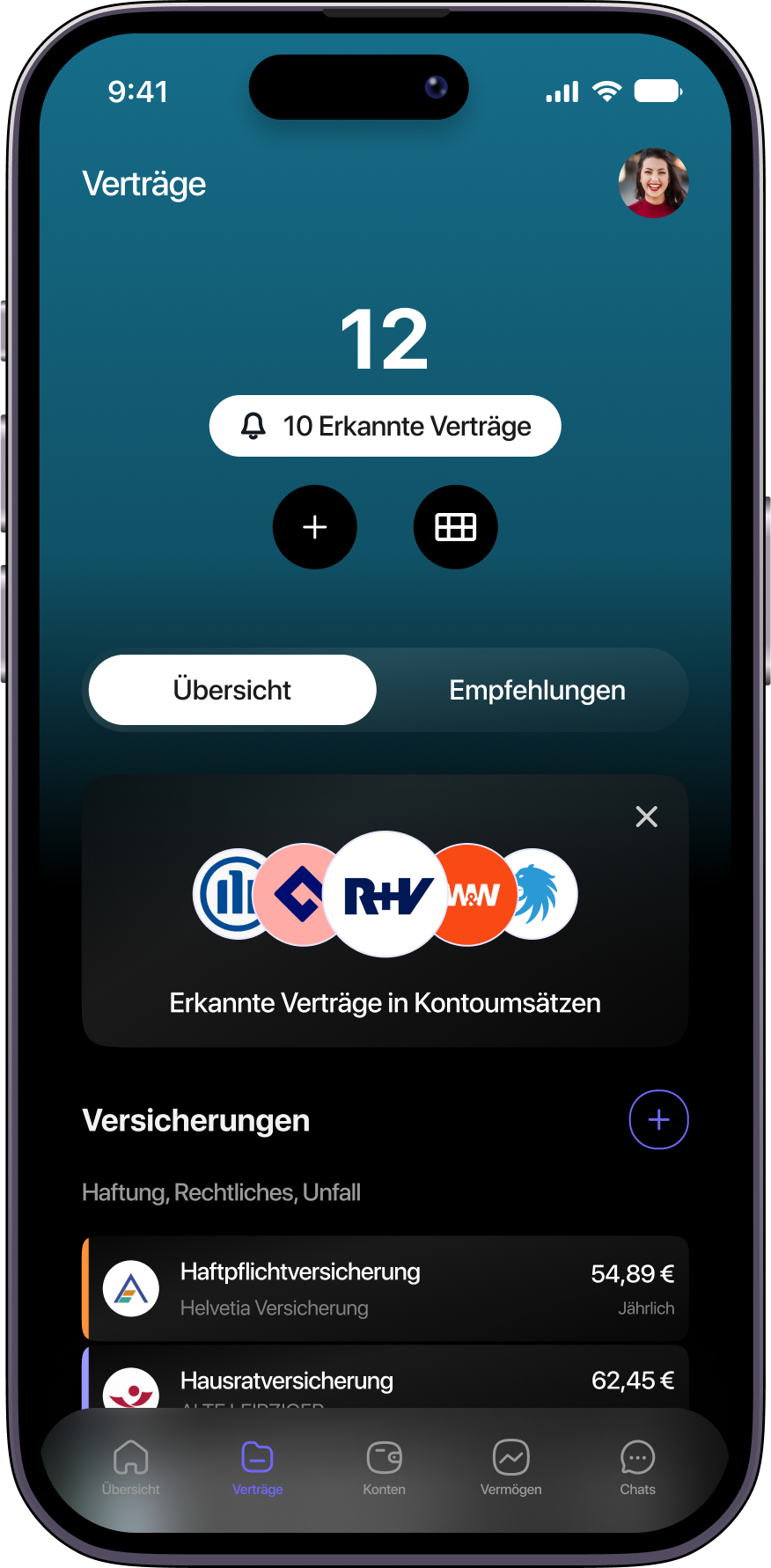Select the Übersicht segment
771x1568 pixels.
(232, 690)
